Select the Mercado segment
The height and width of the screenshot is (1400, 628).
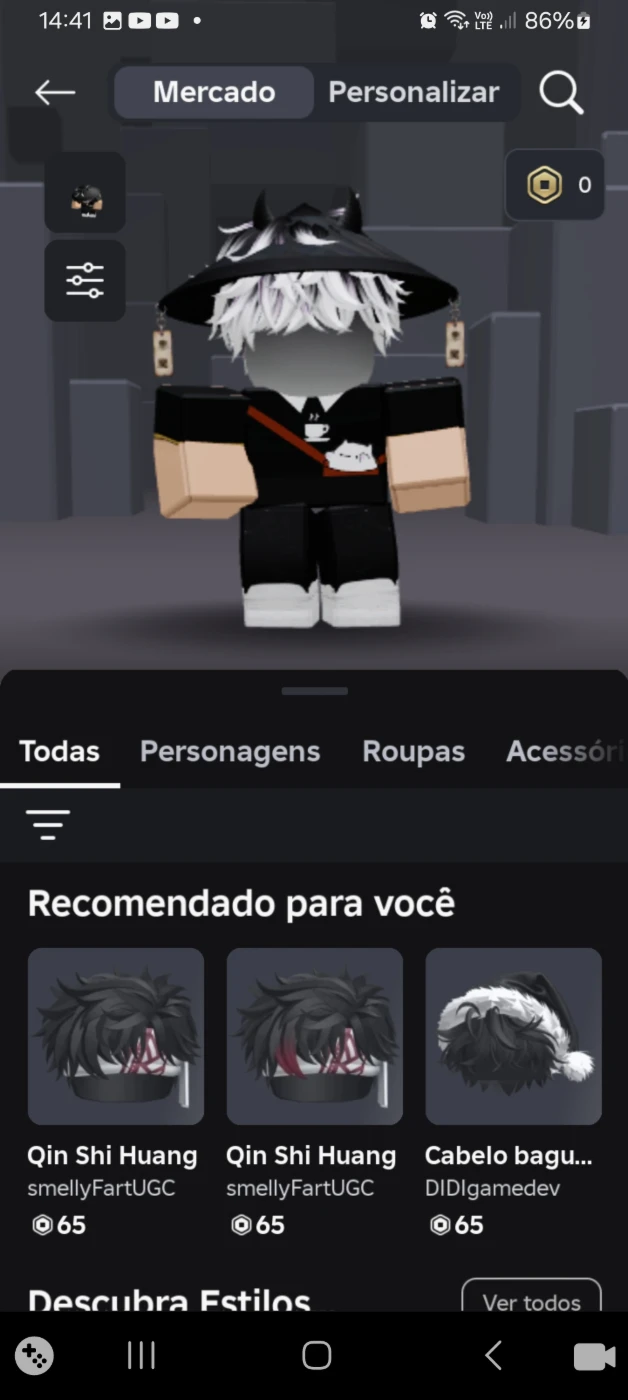pos(214,92)
